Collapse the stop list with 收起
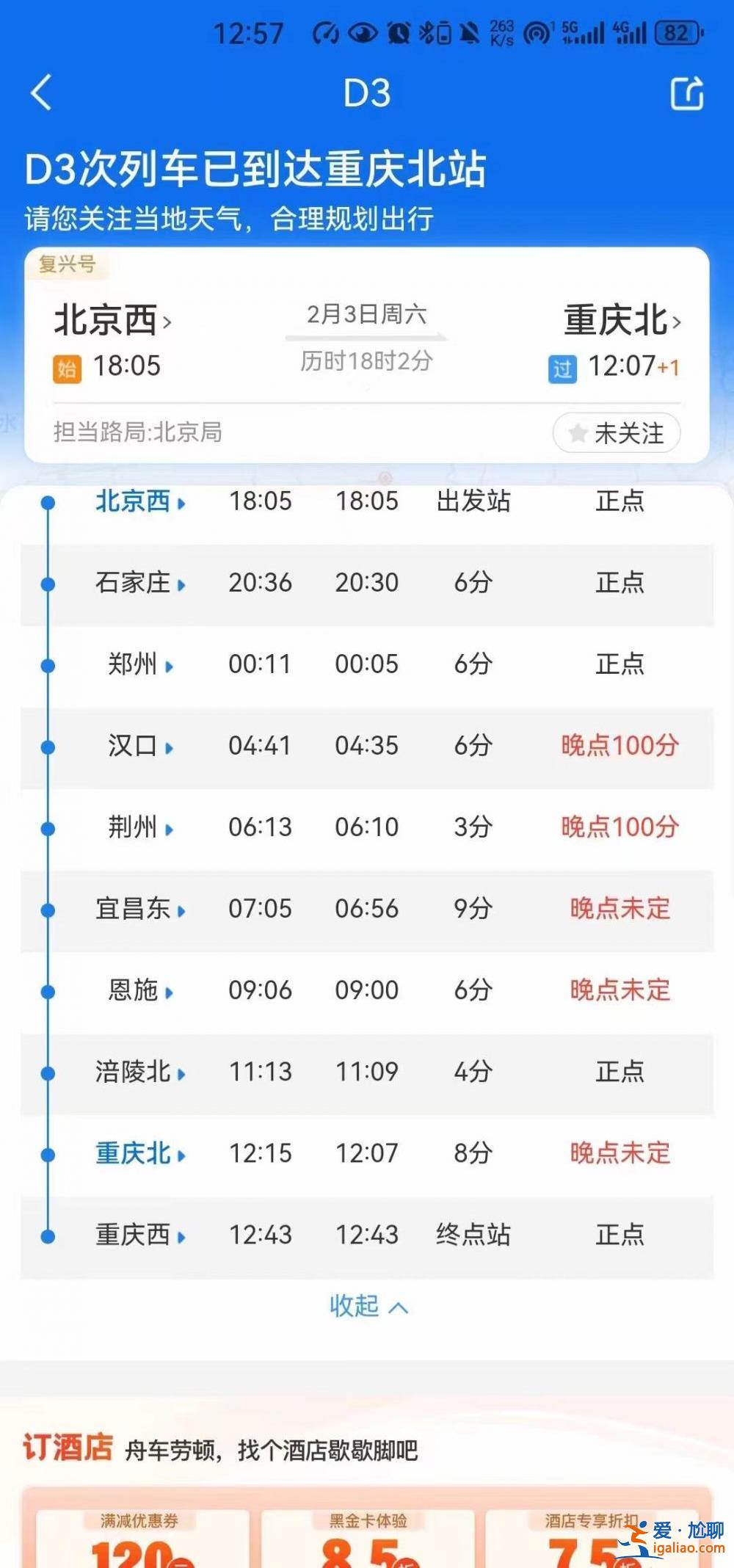This screenshot has height=1568, width=734. click(368, 1306)
